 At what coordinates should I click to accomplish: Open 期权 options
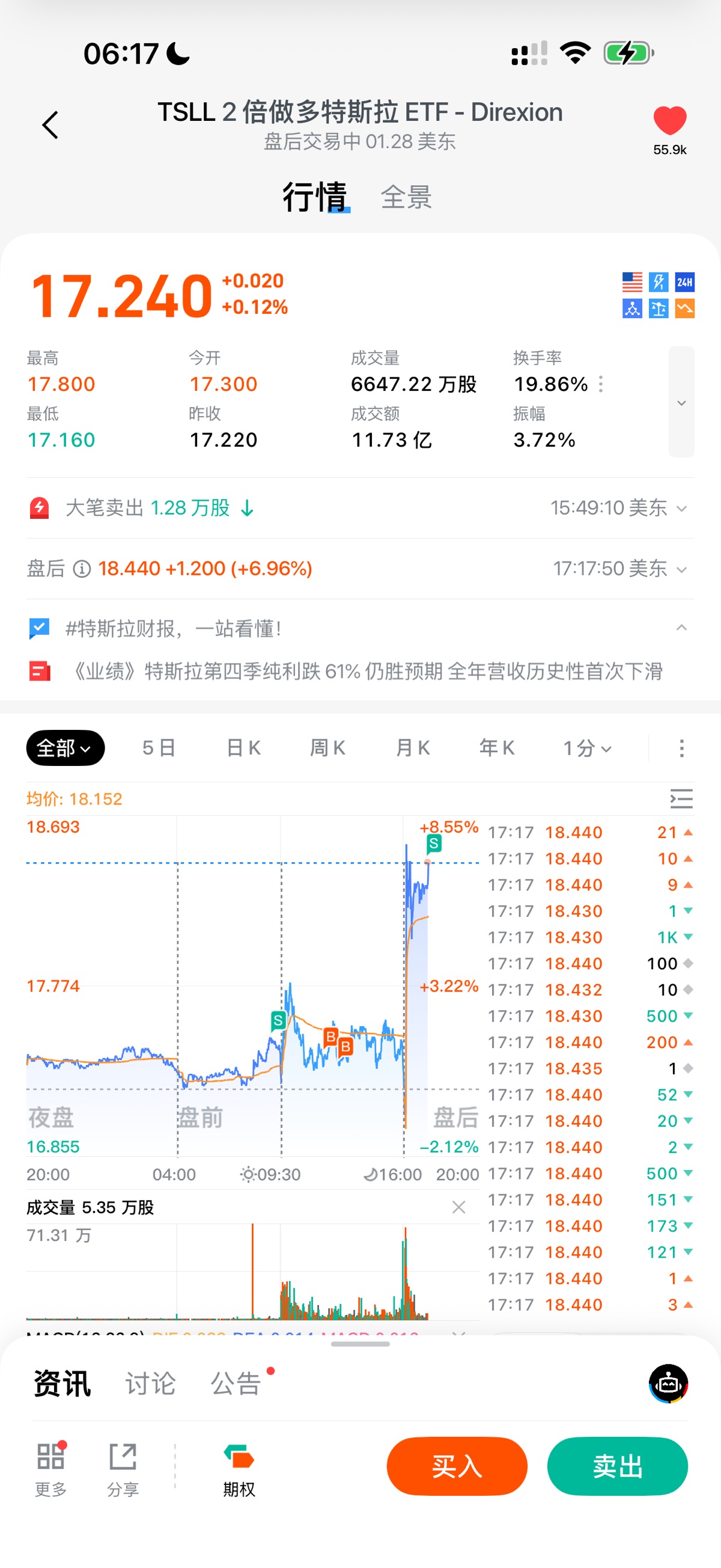[239, 1469]
